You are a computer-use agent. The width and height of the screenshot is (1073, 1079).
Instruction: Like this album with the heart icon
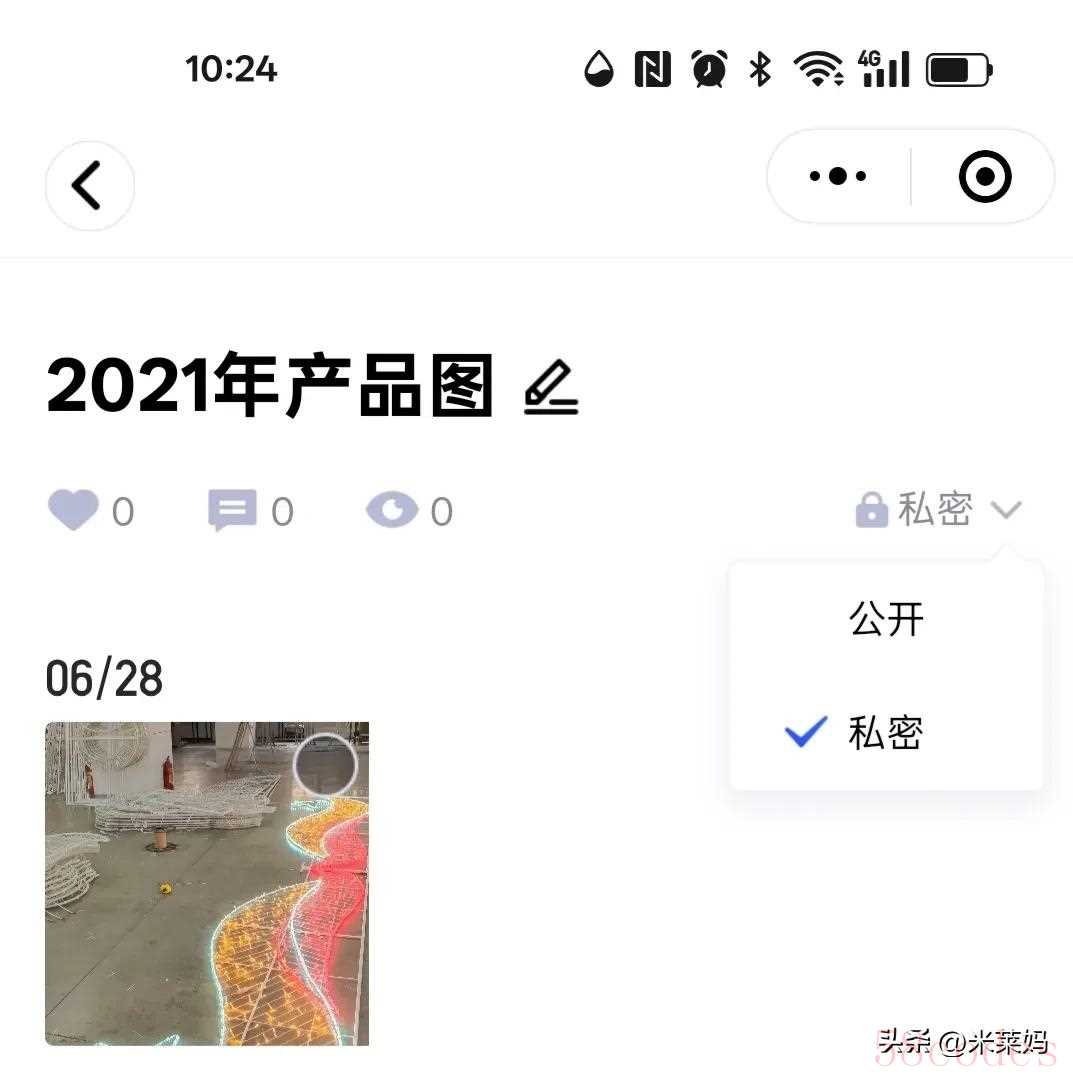tap(74, 511)
